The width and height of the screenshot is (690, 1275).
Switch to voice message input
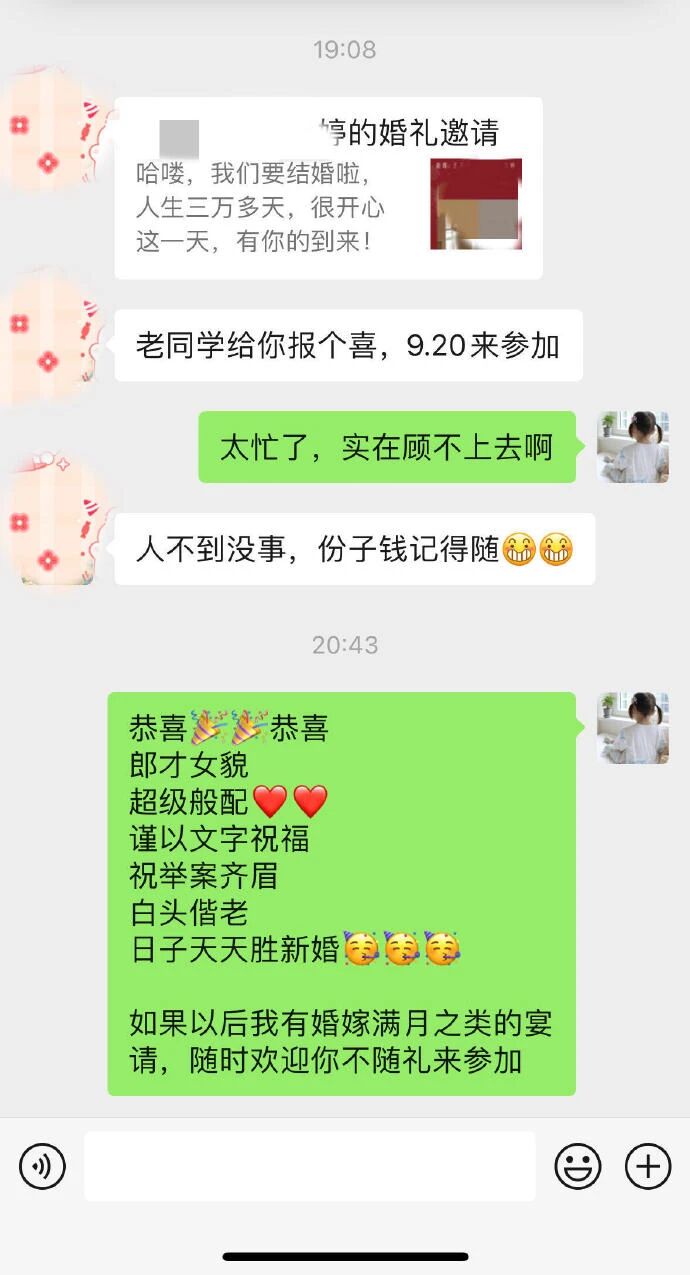coord(42,1166)
